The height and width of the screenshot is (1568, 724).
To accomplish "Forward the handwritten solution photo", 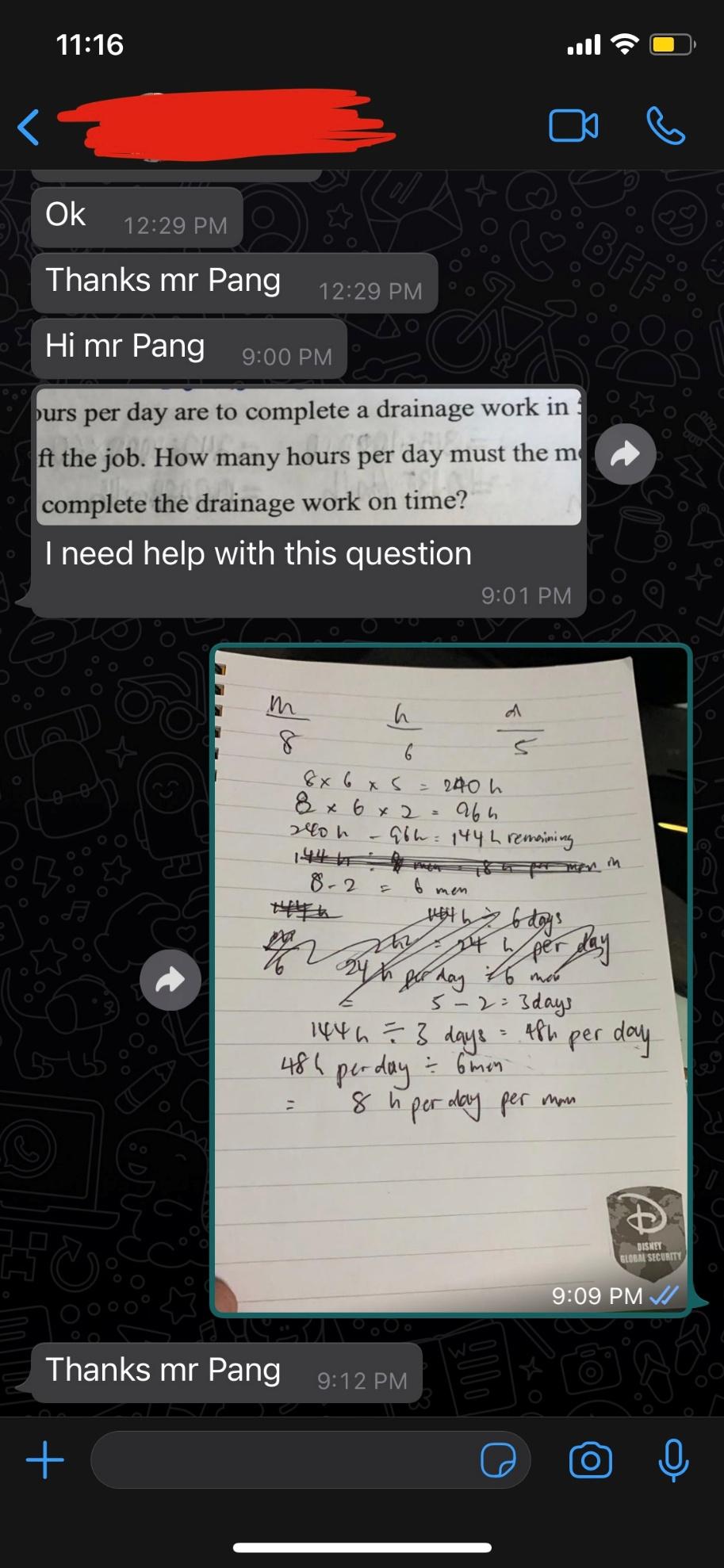I will pos(170,980).
